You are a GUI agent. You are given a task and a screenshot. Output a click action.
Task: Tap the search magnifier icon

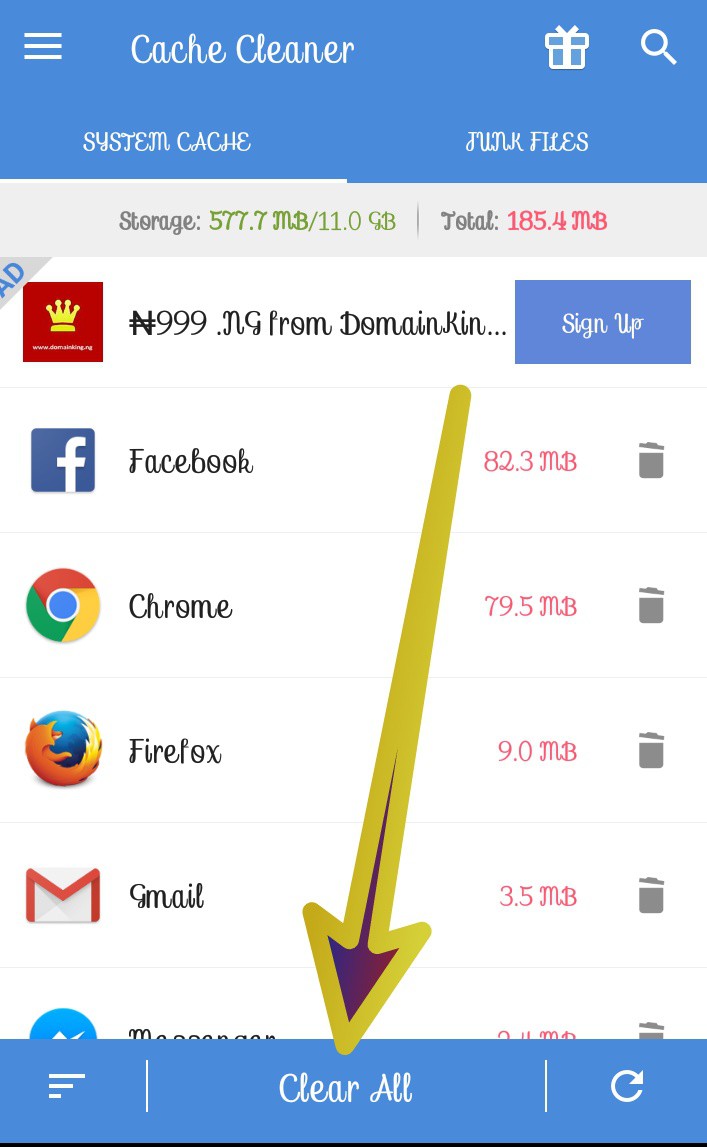click(658, 48)
